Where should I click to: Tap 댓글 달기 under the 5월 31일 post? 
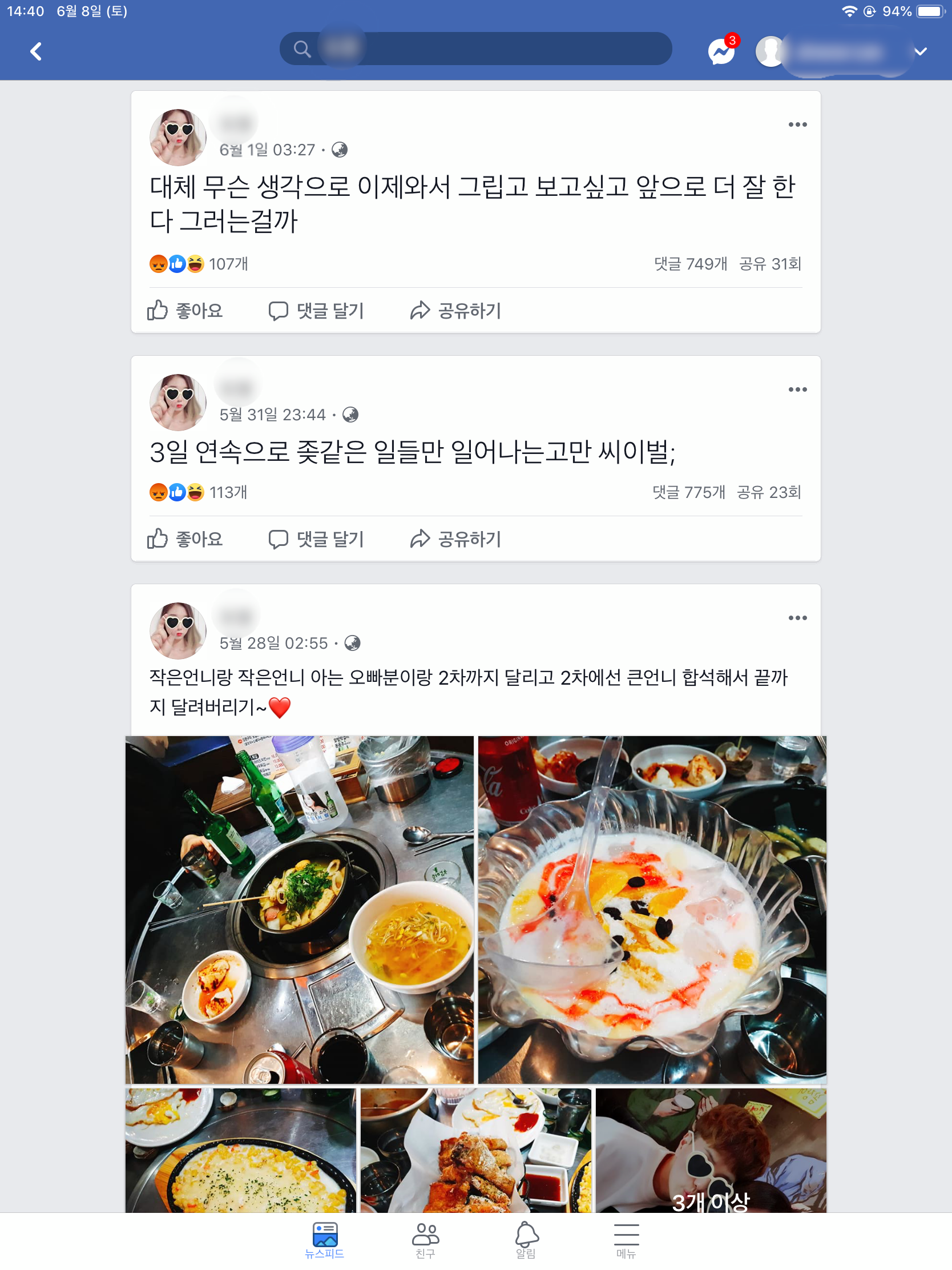316,539
